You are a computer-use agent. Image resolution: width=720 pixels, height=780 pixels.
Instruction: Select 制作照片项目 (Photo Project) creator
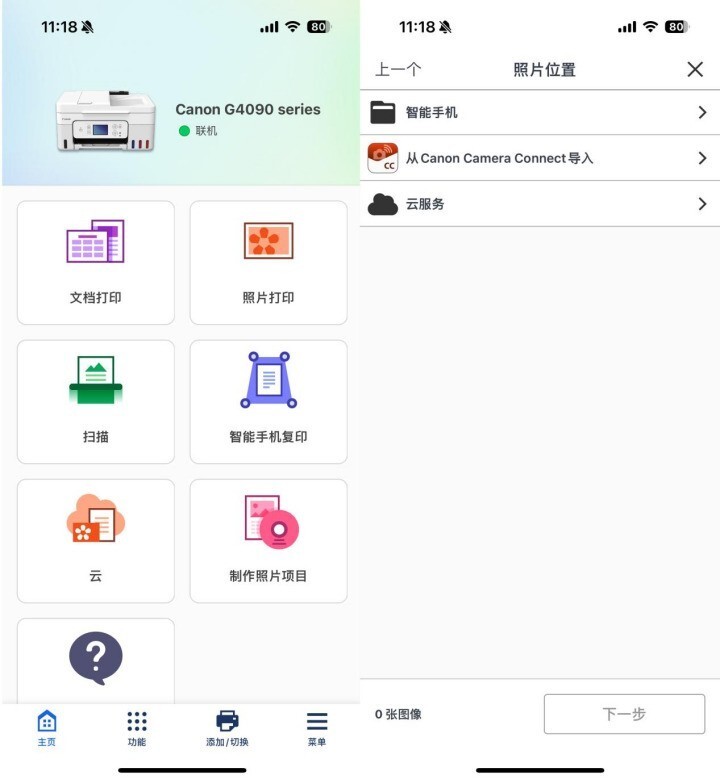point(268,540)
